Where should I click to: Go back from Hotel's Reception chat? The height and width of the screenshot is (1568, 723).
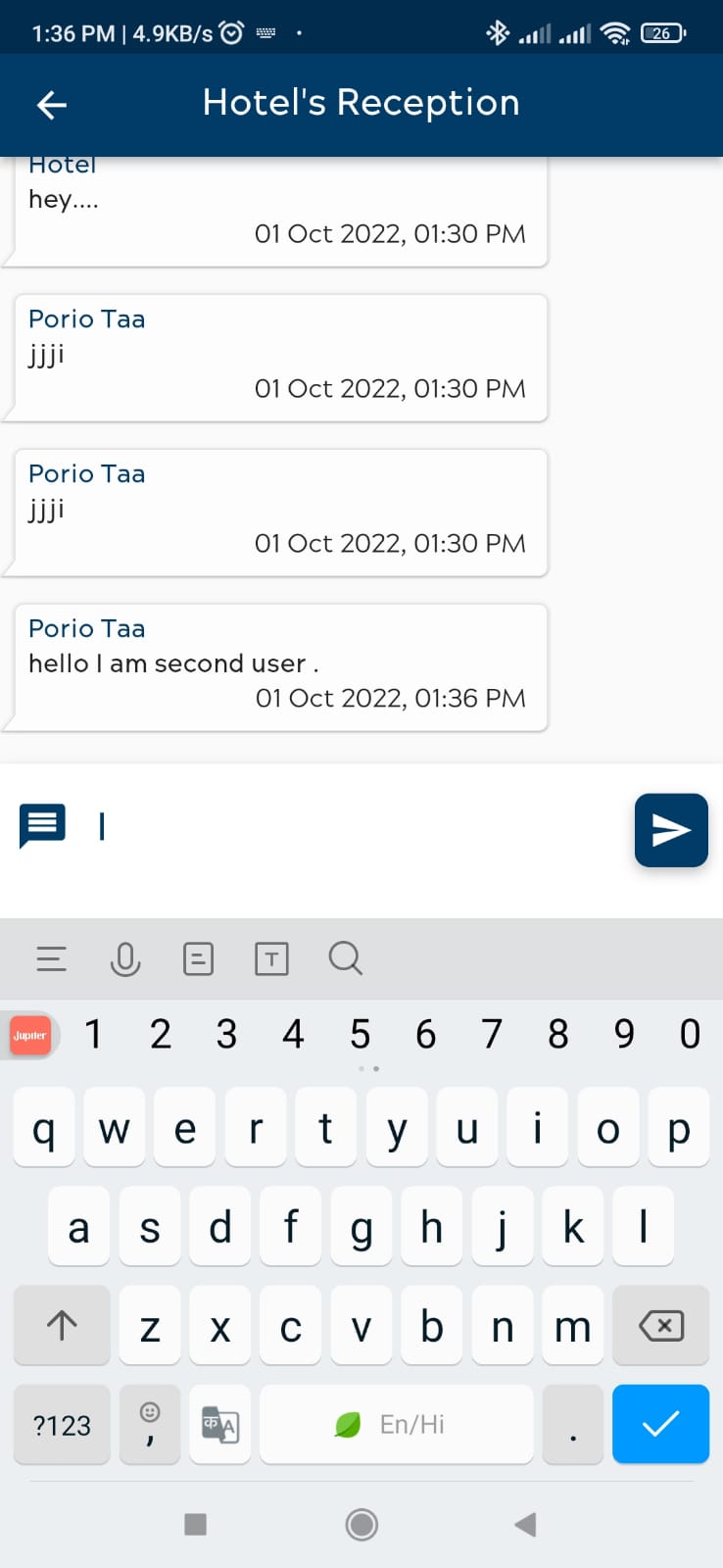coord(51,105)
